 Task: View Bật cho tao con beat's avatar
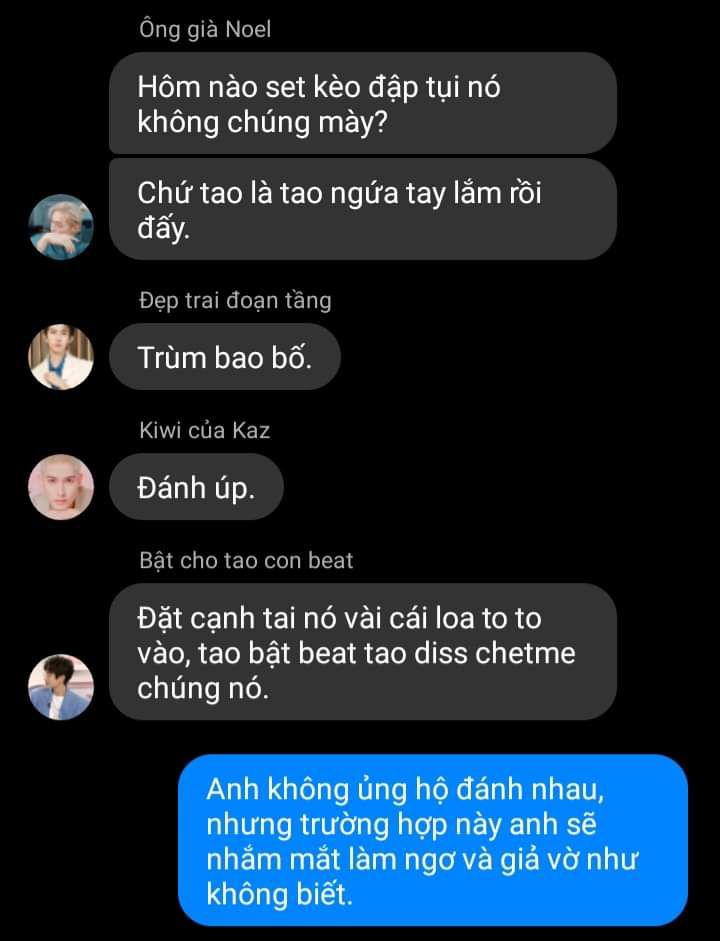coord(61,687)
